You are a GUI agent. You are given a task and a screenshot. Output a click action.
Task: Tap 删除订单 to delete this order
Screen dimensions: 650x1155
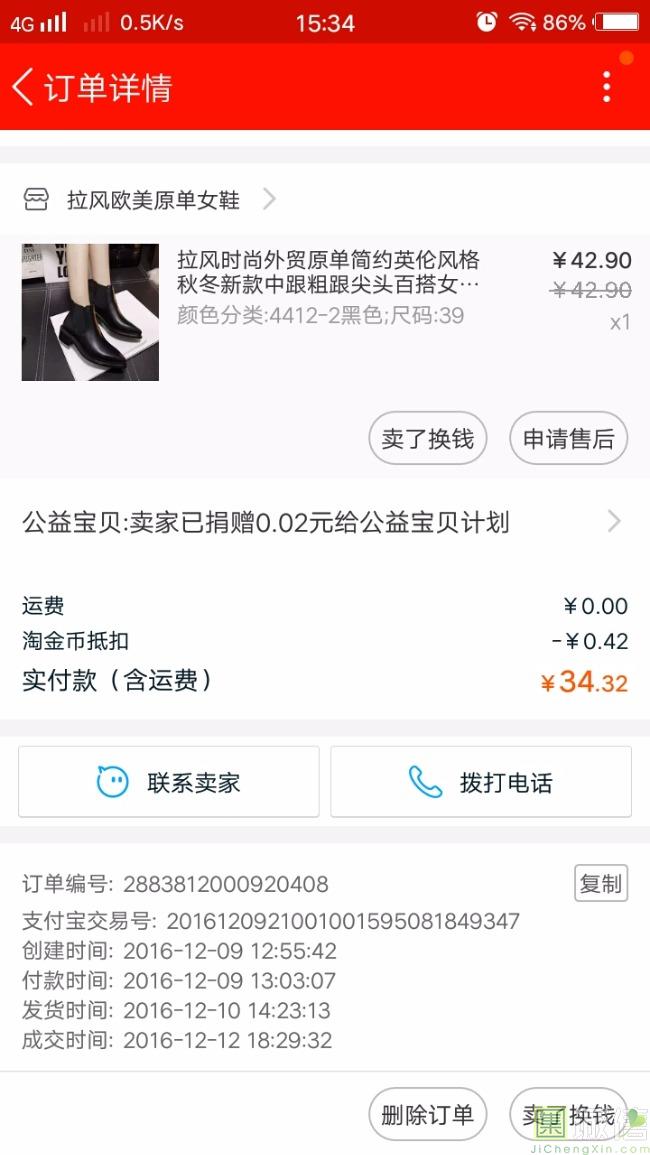[x=427, y=1115]
